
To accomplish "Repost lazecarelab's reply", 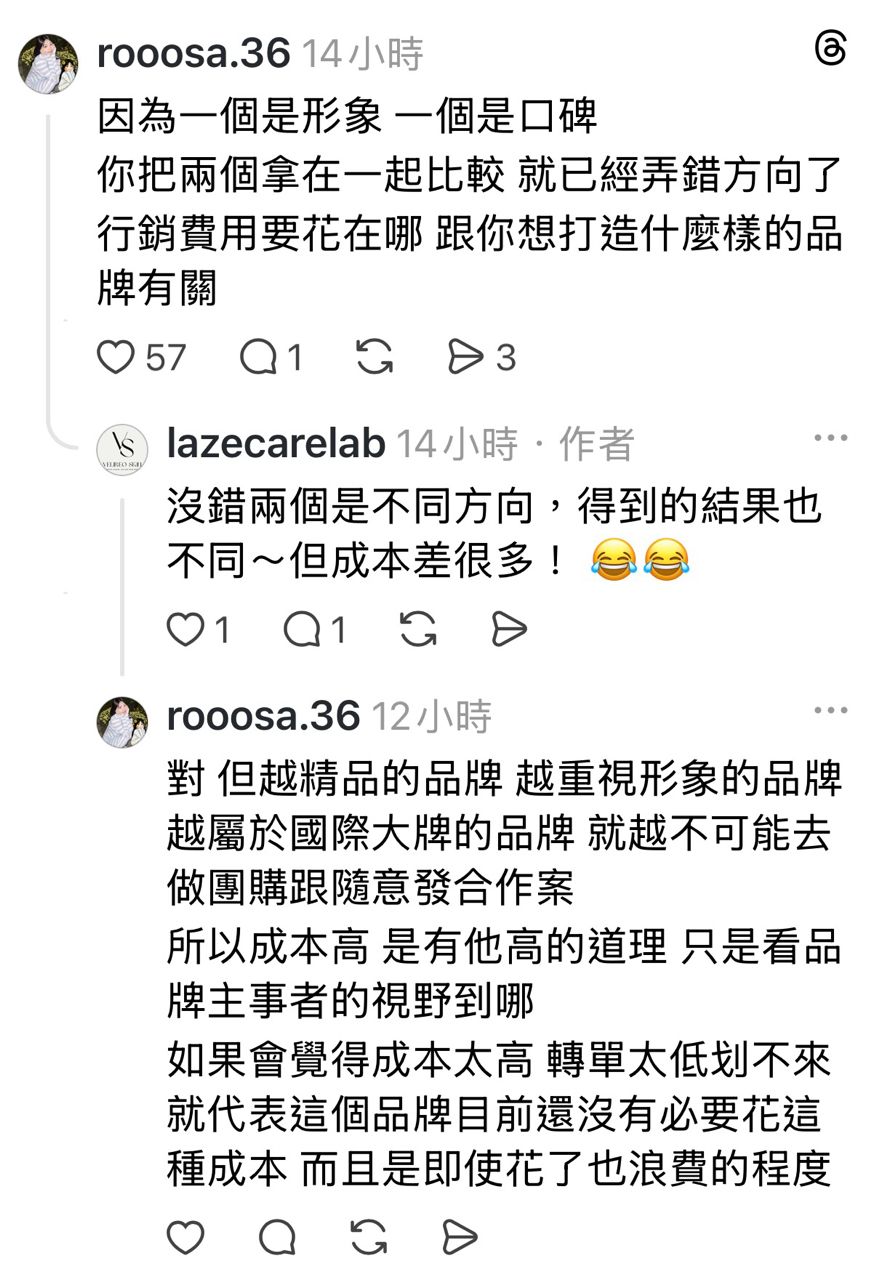I will 418,629.
